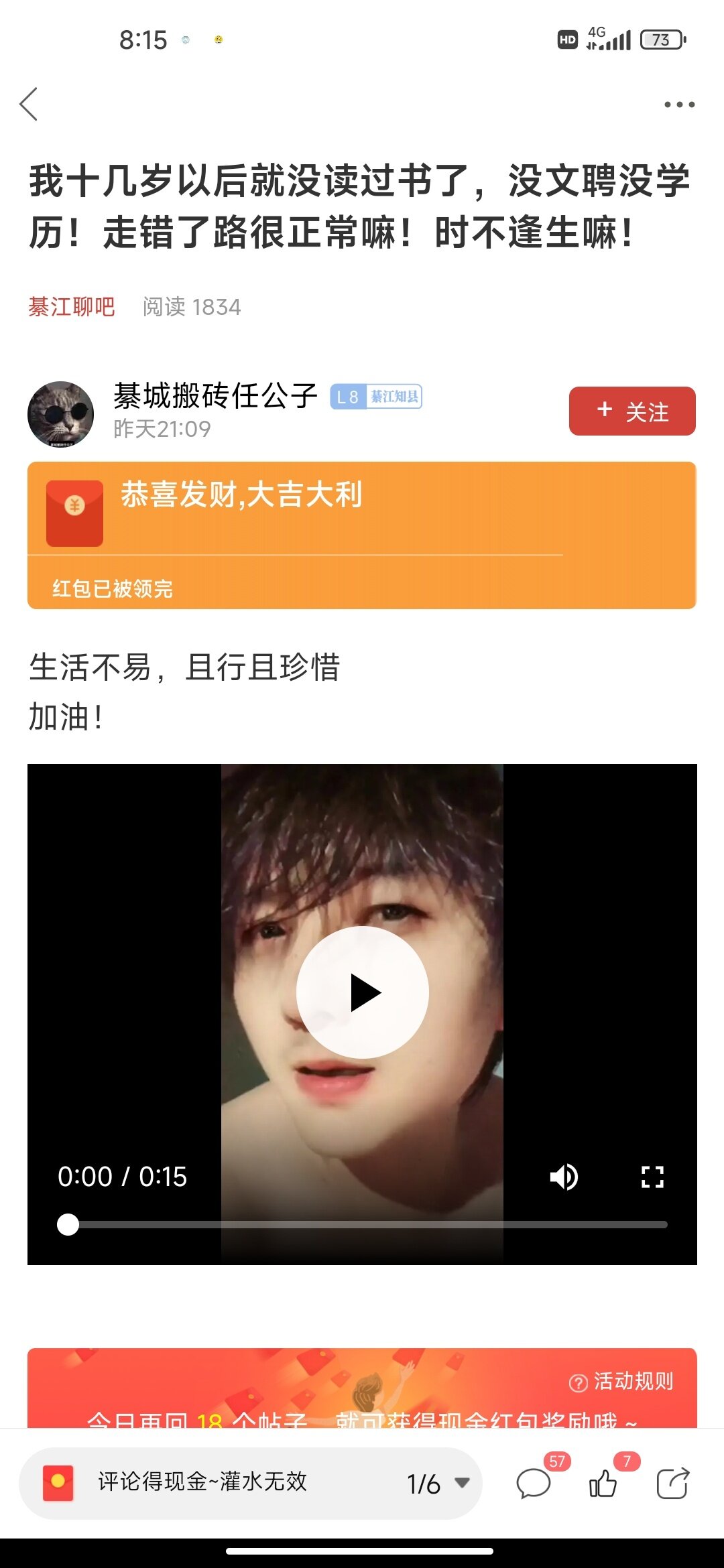Screen dimensions: 724x1568
Task: Go back using the top-left arrow
Action: point(29,105)
